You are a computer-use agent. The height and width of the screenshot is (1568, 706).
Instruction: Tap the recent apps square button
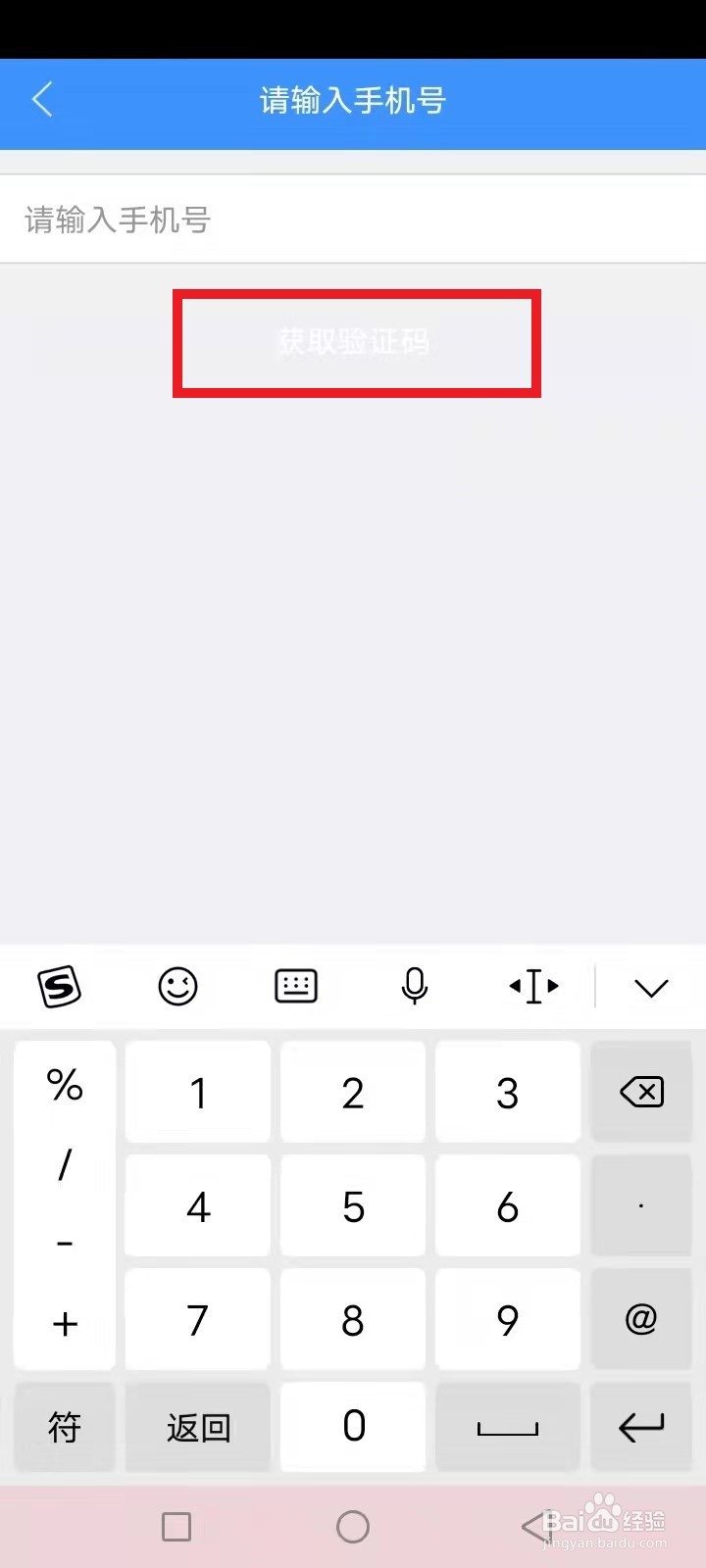point(176,1526)
